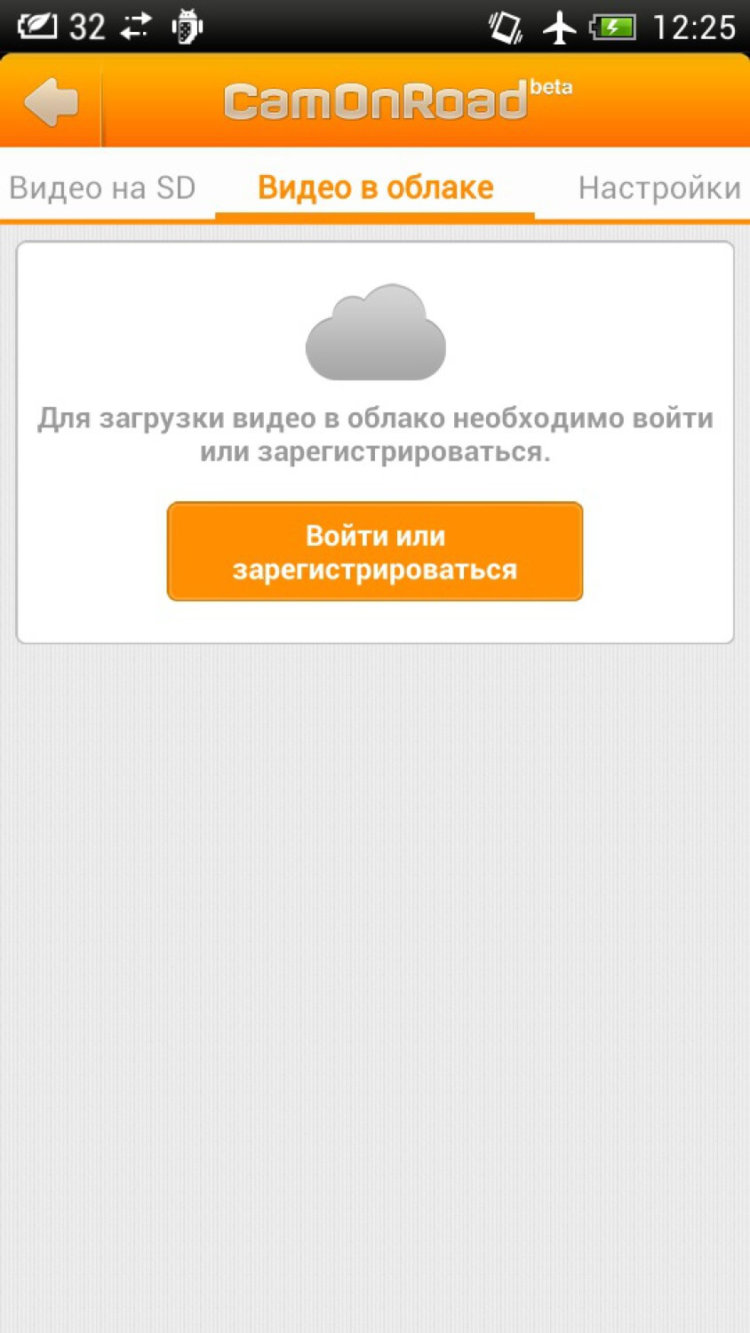Open the Настройки tab

point(660,187)
